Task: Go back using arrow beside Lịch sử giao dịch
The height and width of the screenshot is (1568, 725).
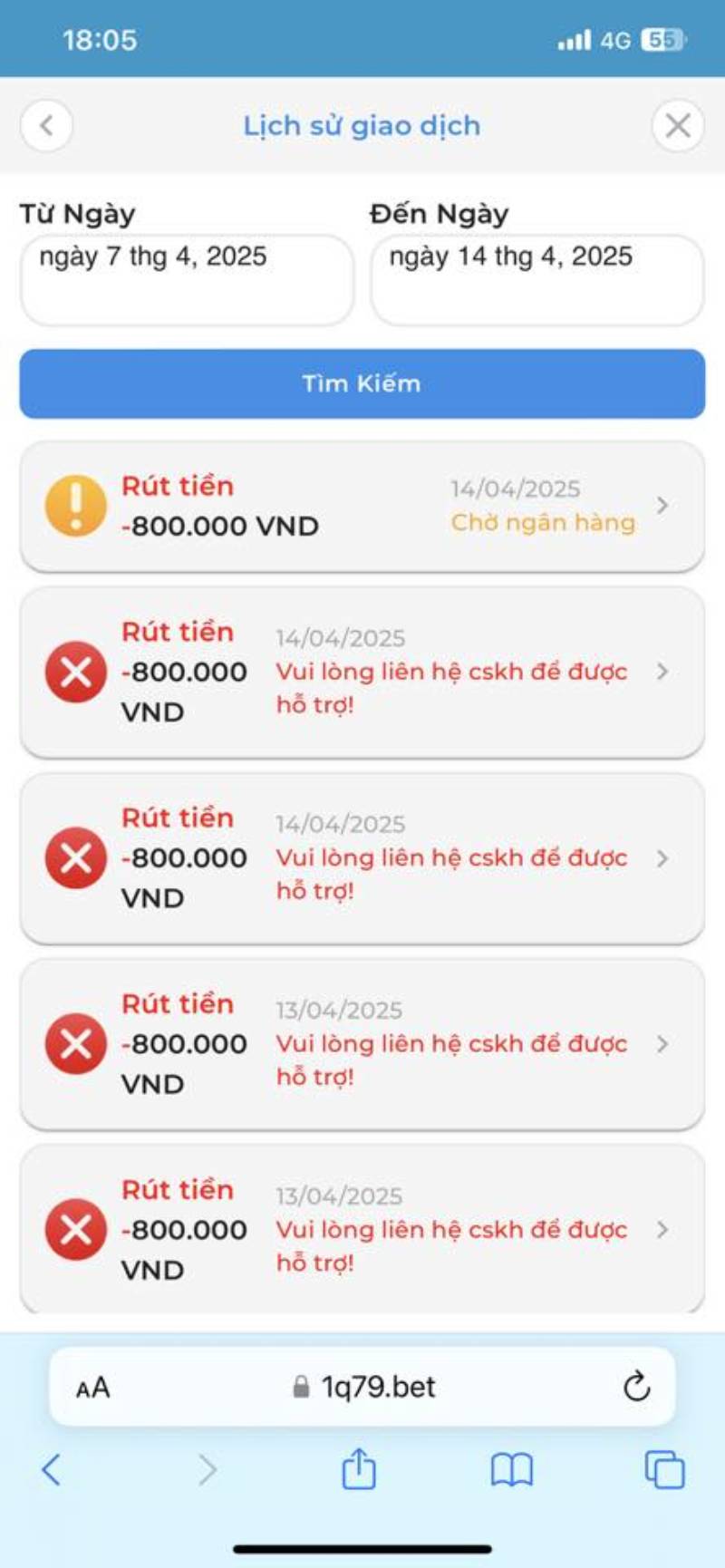Action: 46,125
